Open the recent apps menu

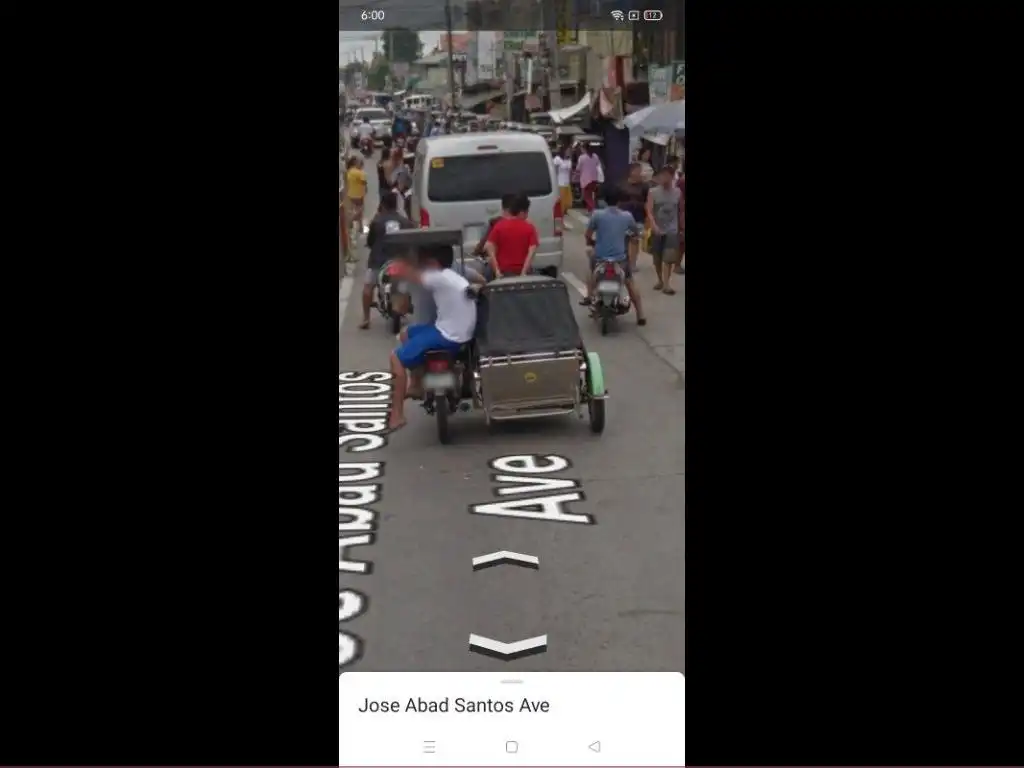point(429,746)
